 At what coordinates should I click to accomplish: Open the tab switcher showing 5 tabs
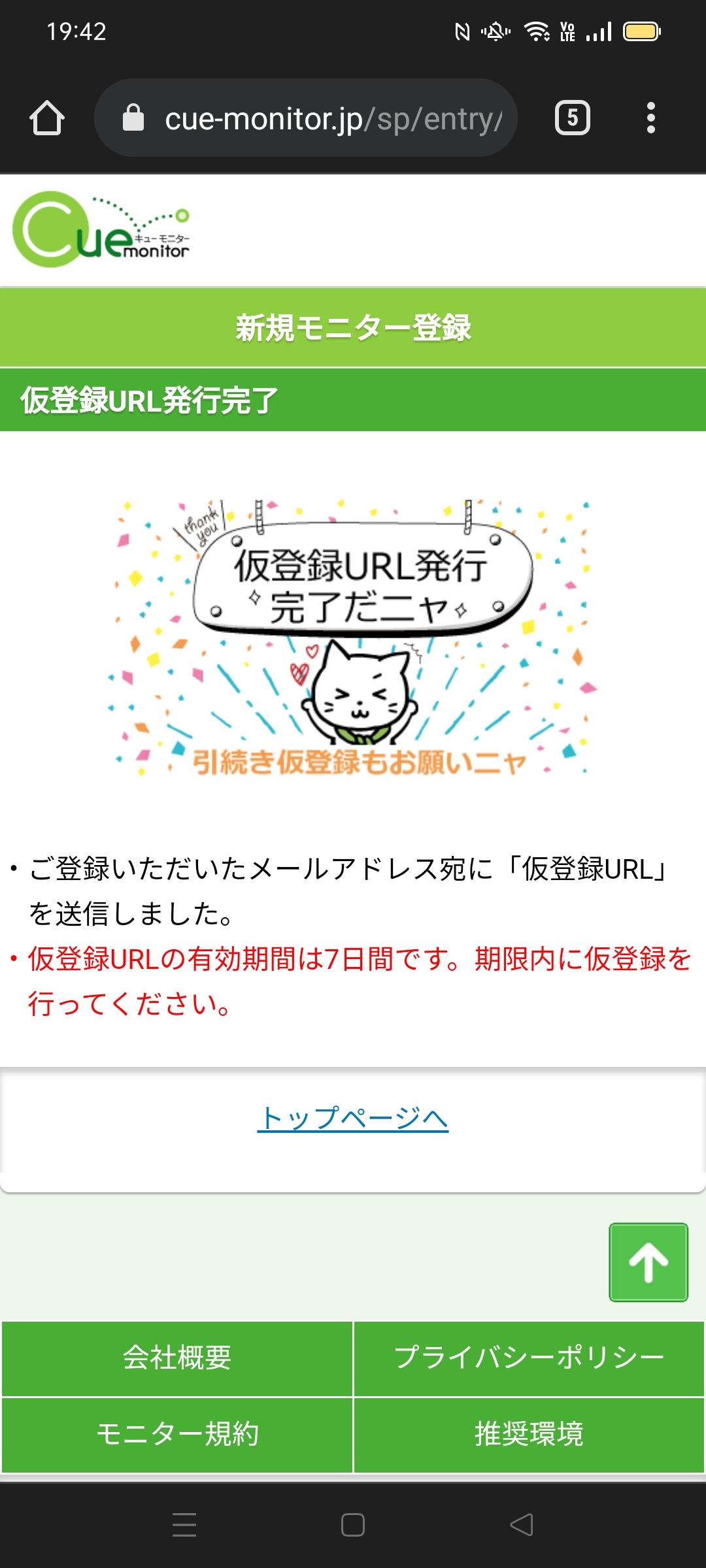572,118
